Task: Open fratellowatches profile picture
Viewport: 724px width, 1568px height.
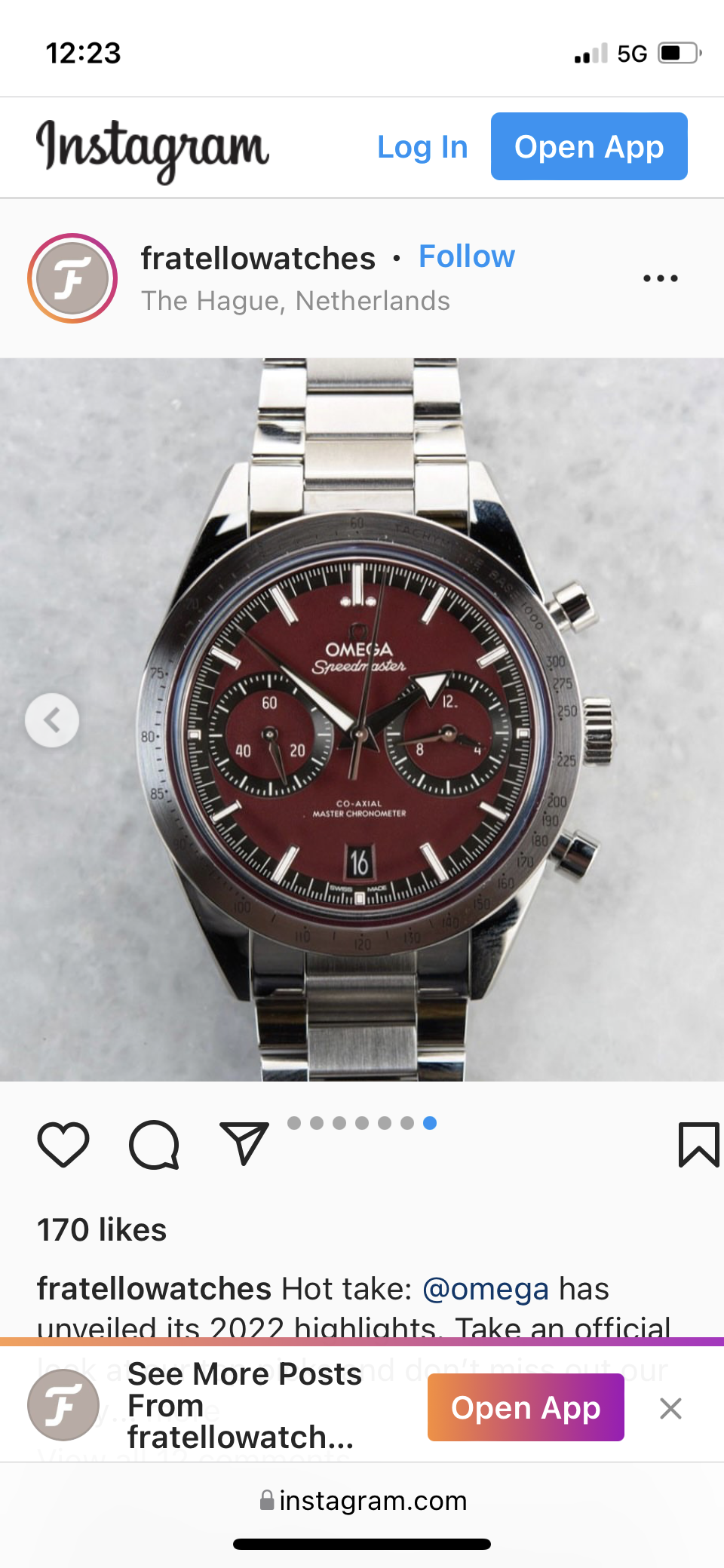Action: pos(72,278)
